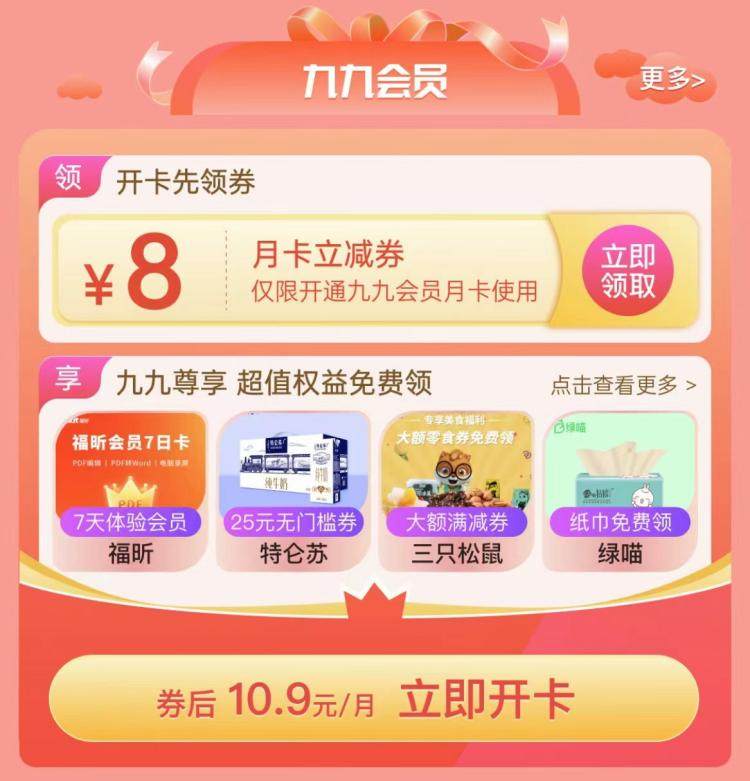This screenshot has width=750, height=781.
Task: Claim the ¥8 coupon with 立即领取
Action: click(x=628, y=270)
